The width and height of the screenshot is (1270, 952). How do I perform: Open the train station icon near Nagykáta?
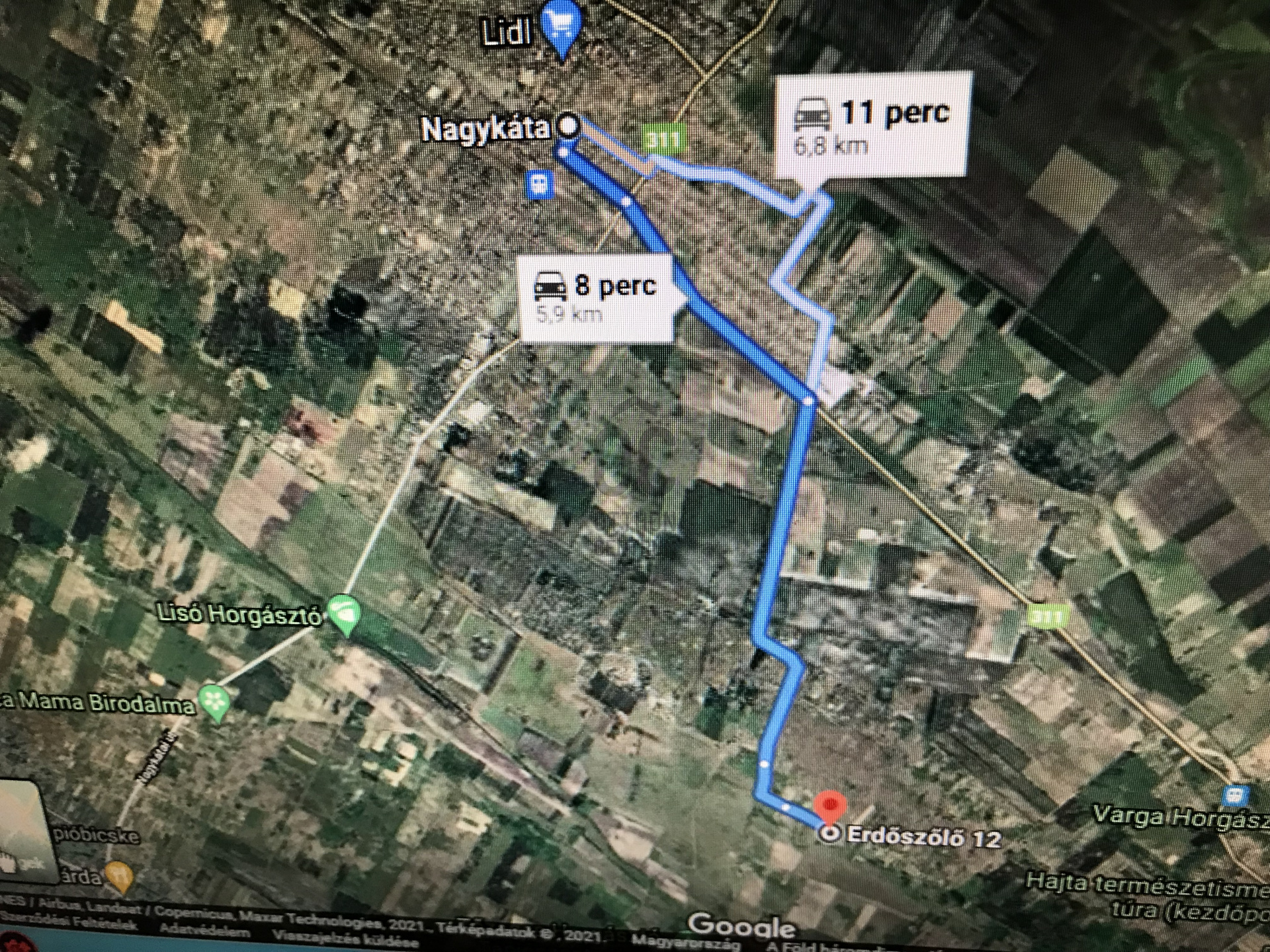(x=540, y=184)
